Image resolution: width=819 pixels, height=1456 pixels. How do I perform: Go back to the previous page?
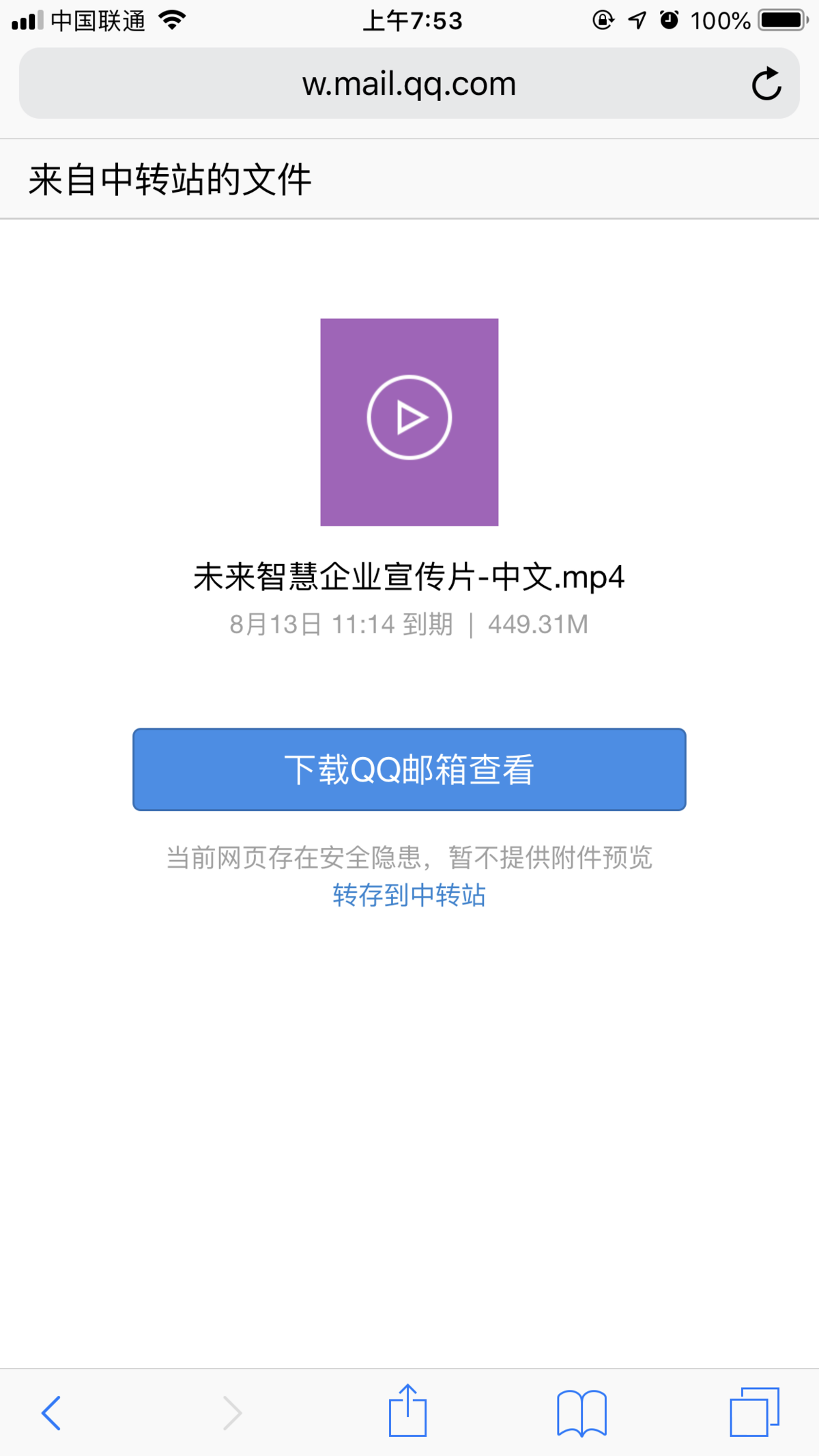click(x=51, y=1412)
